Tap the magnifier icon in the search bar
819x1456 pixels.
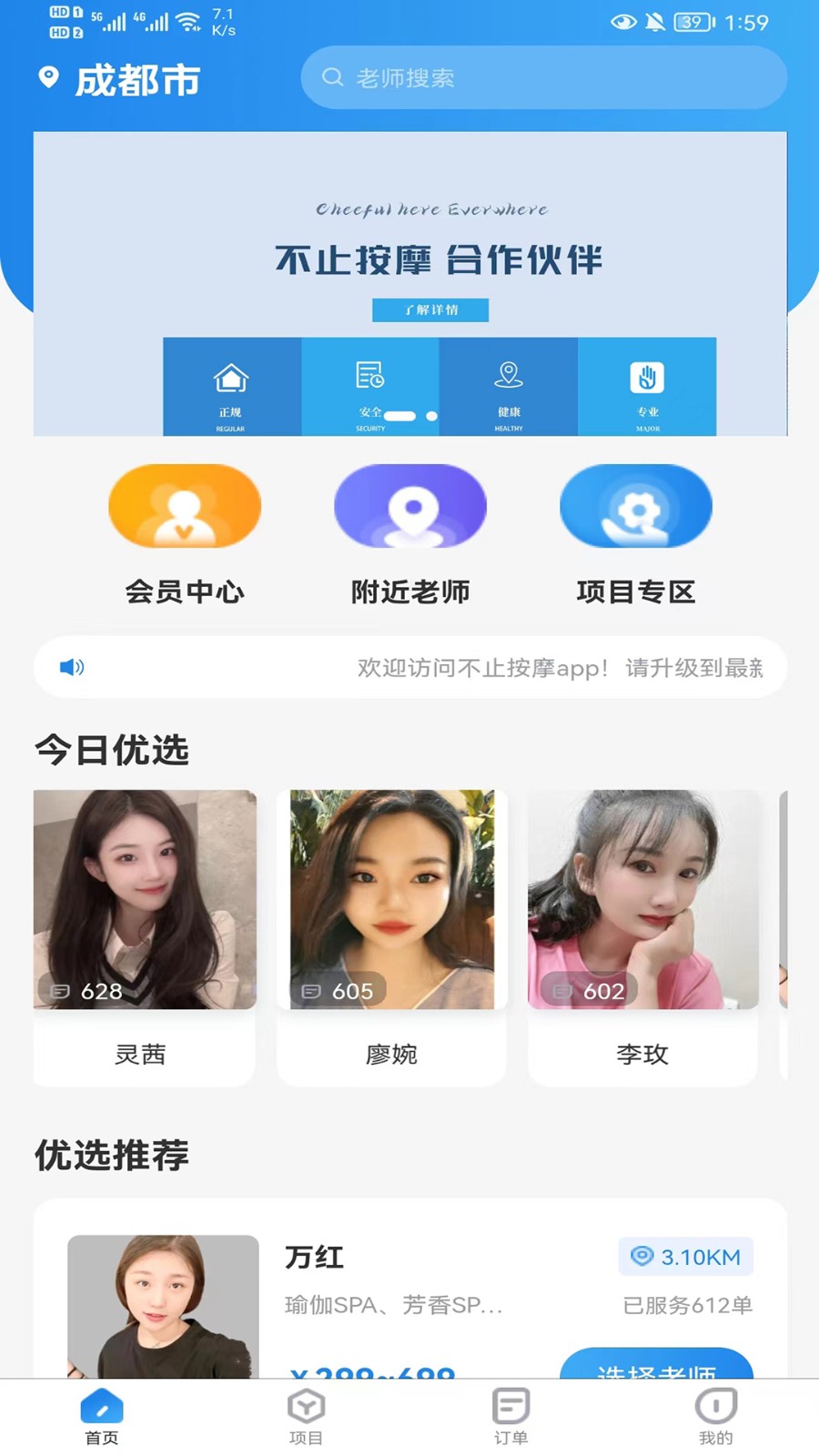coord(330,78)
